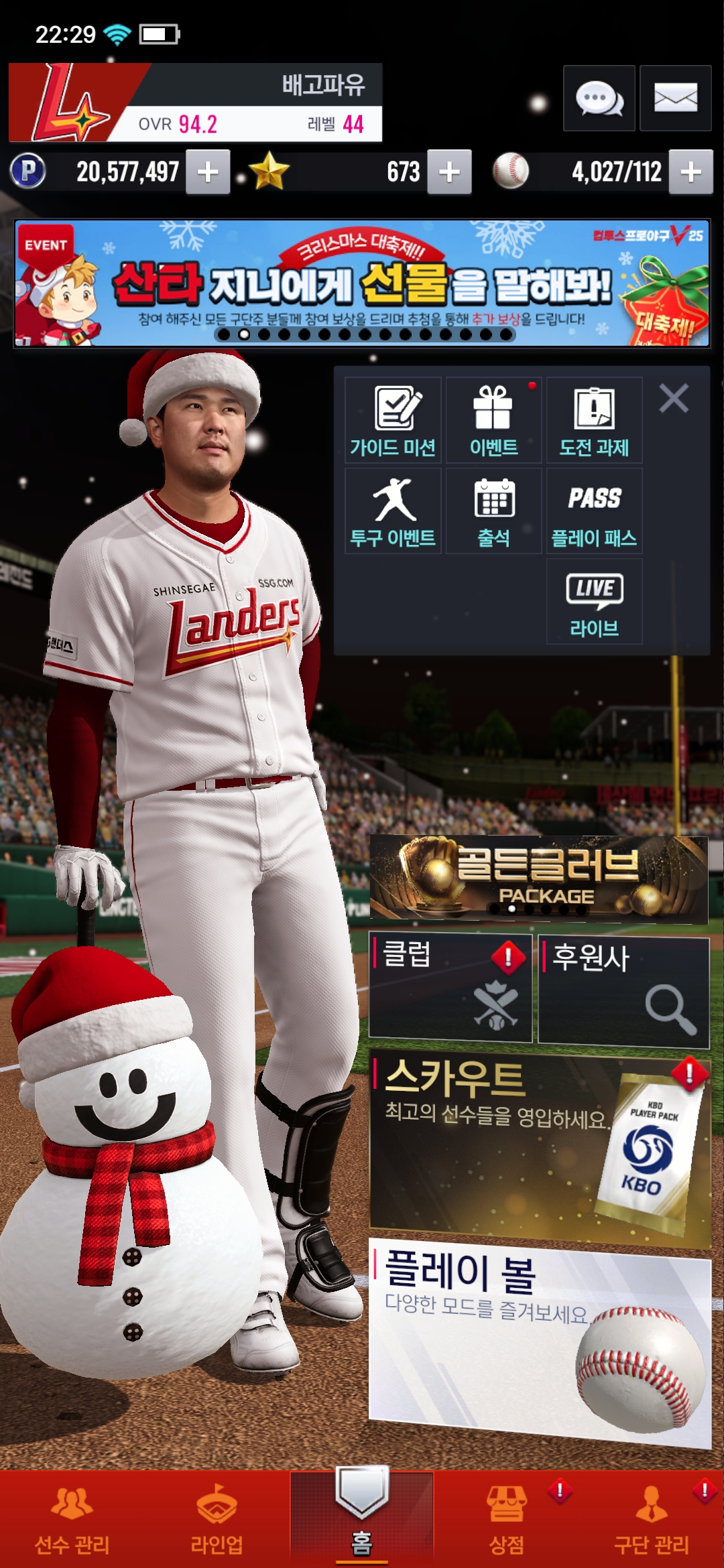Image resolution: width=724 pixels, height=1568 pixels.
Task: Add more baseballs with the plus button
Action: (690, 172)
